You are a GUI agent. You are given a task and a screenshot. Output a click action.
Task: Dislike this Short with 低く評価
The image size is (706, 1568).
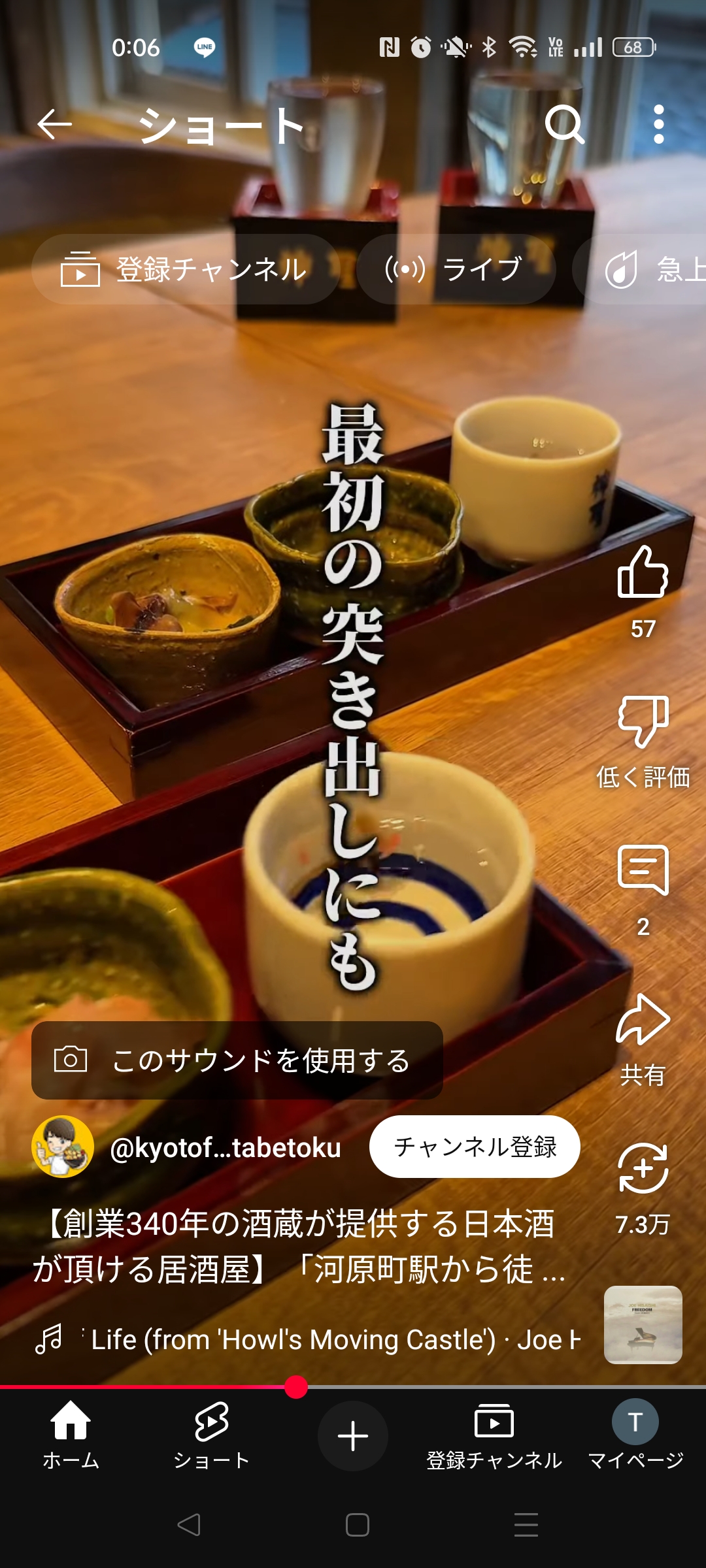click(x=643, y=721)
